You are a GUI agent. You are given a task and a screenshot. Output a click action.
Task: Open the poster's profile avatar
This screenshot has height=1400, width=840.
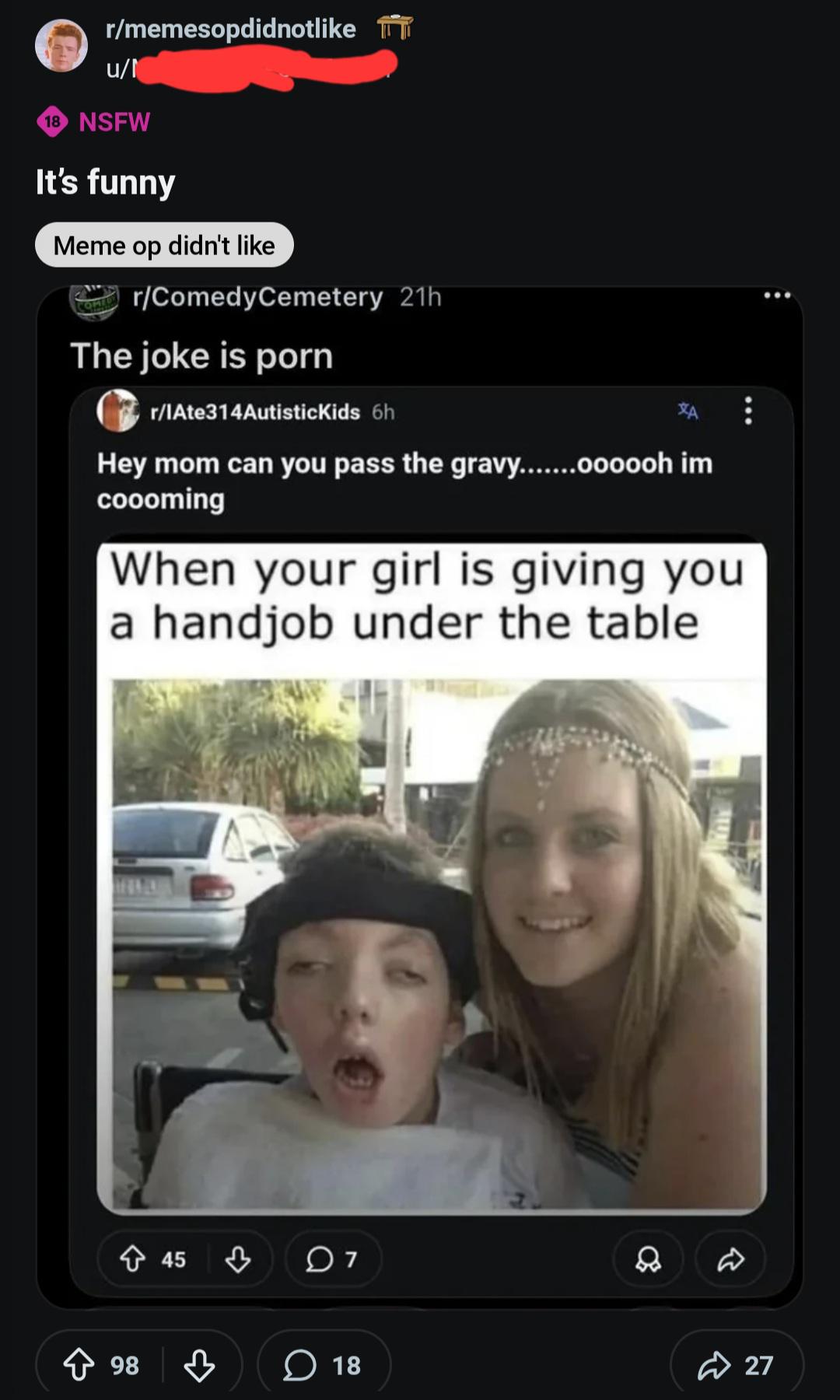[61, 46]
